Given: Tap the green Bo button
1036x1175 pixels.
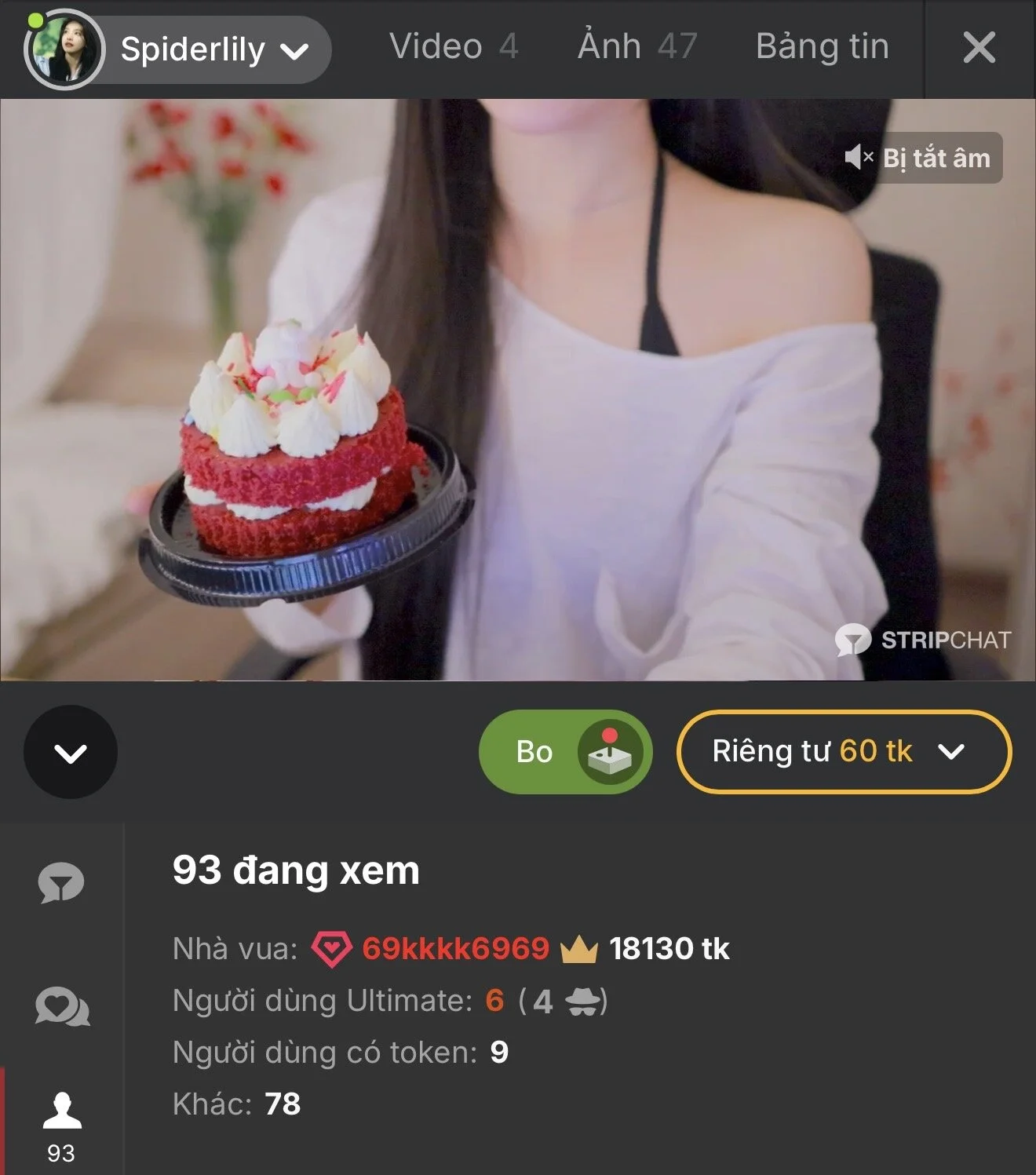Looking at the screenshot, I should [564, 752].
